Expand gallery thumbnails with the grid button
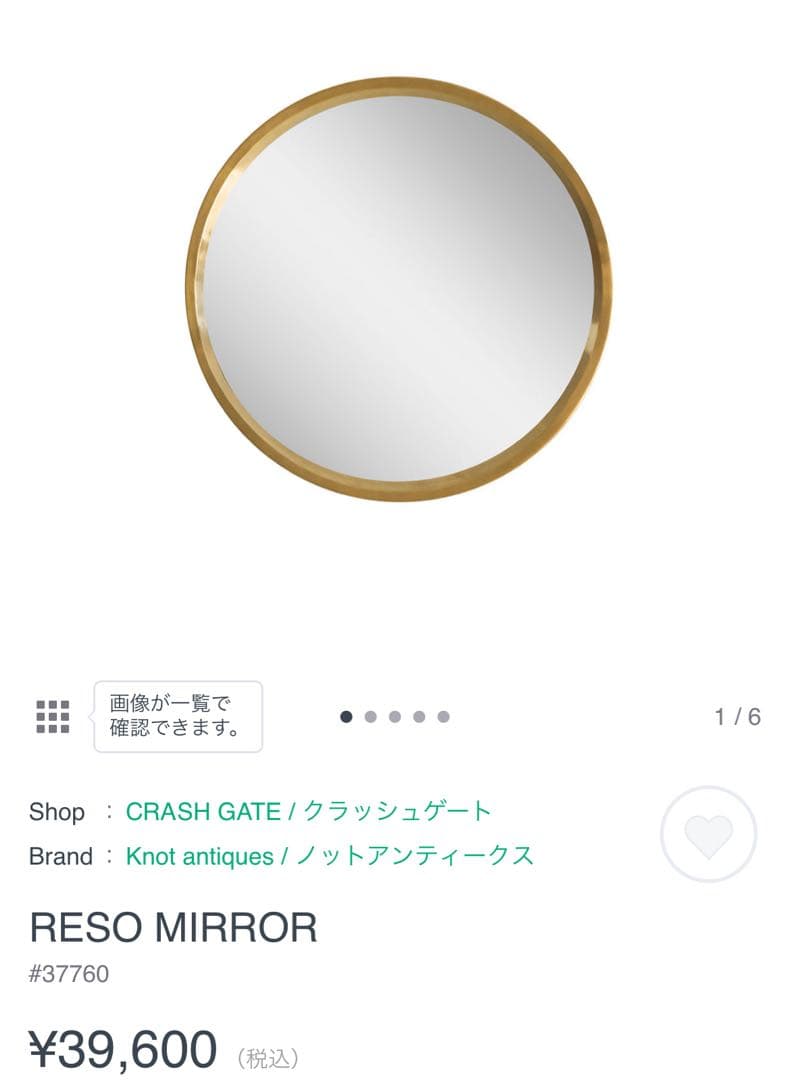Image resolution: width=790 pixels, height=1080 pixels. pyautogui.click(x=54, y=716)
